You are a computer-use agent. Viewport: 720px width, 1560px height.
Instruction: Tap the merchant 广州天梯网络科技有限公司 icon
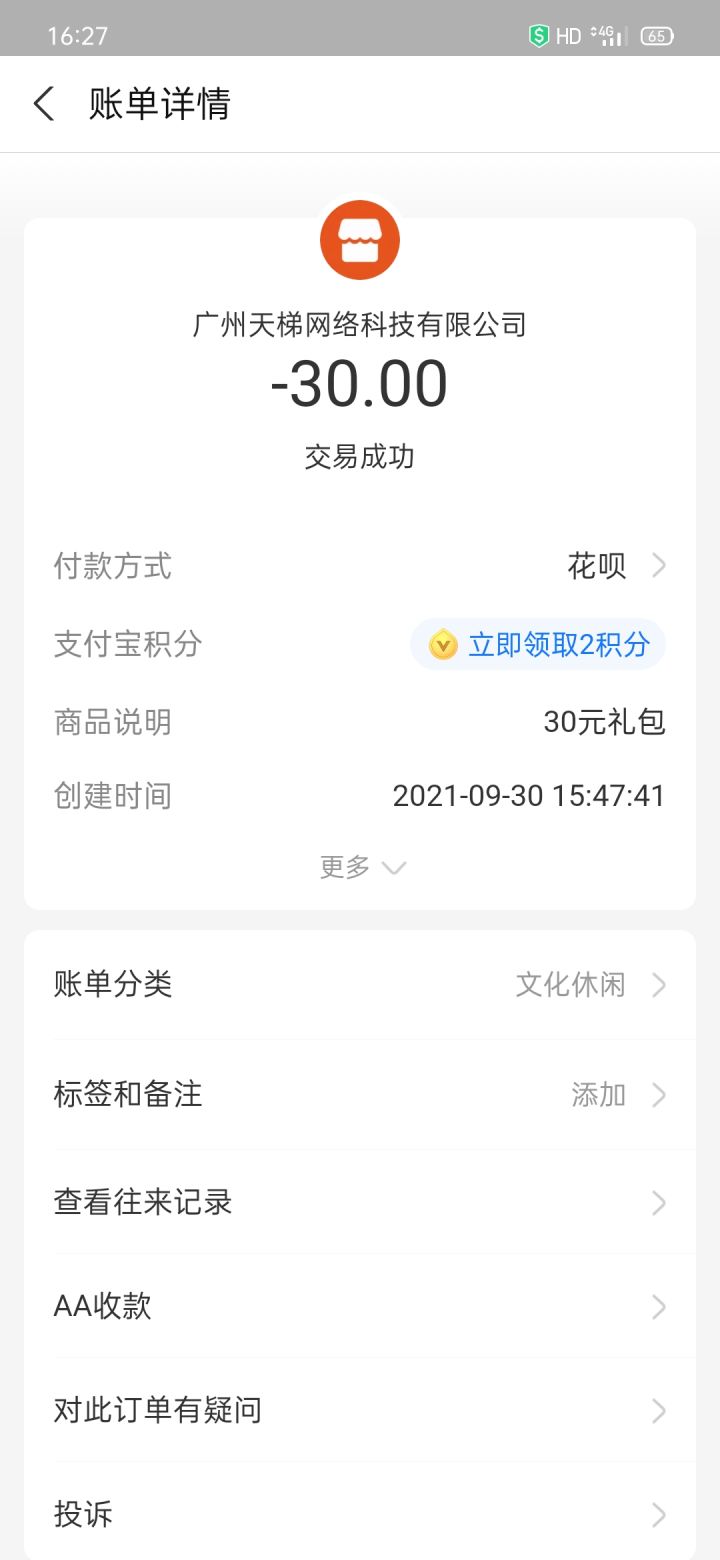pos(360,240)
